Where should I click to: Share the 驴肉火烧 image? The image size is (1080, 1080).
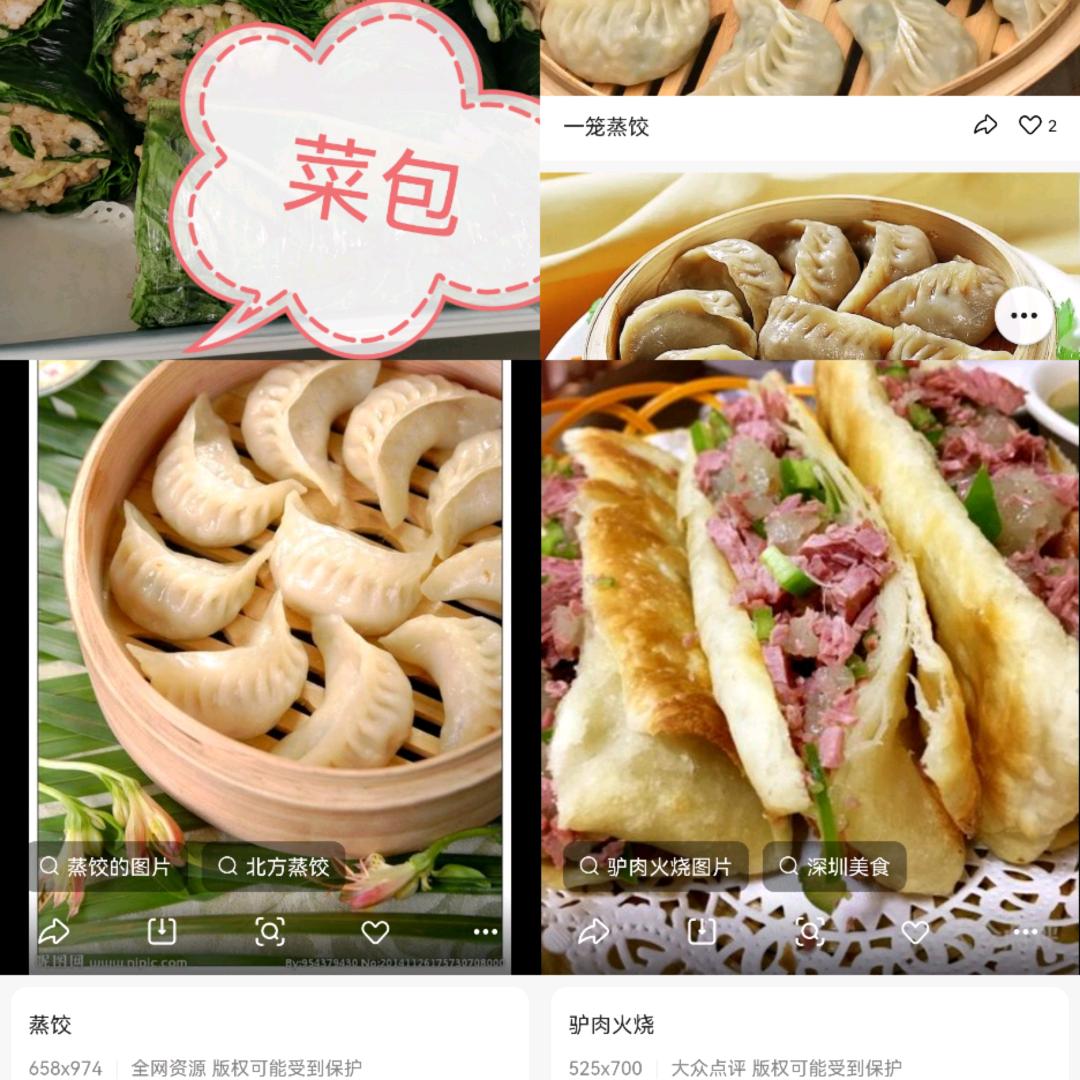point(593,932)
